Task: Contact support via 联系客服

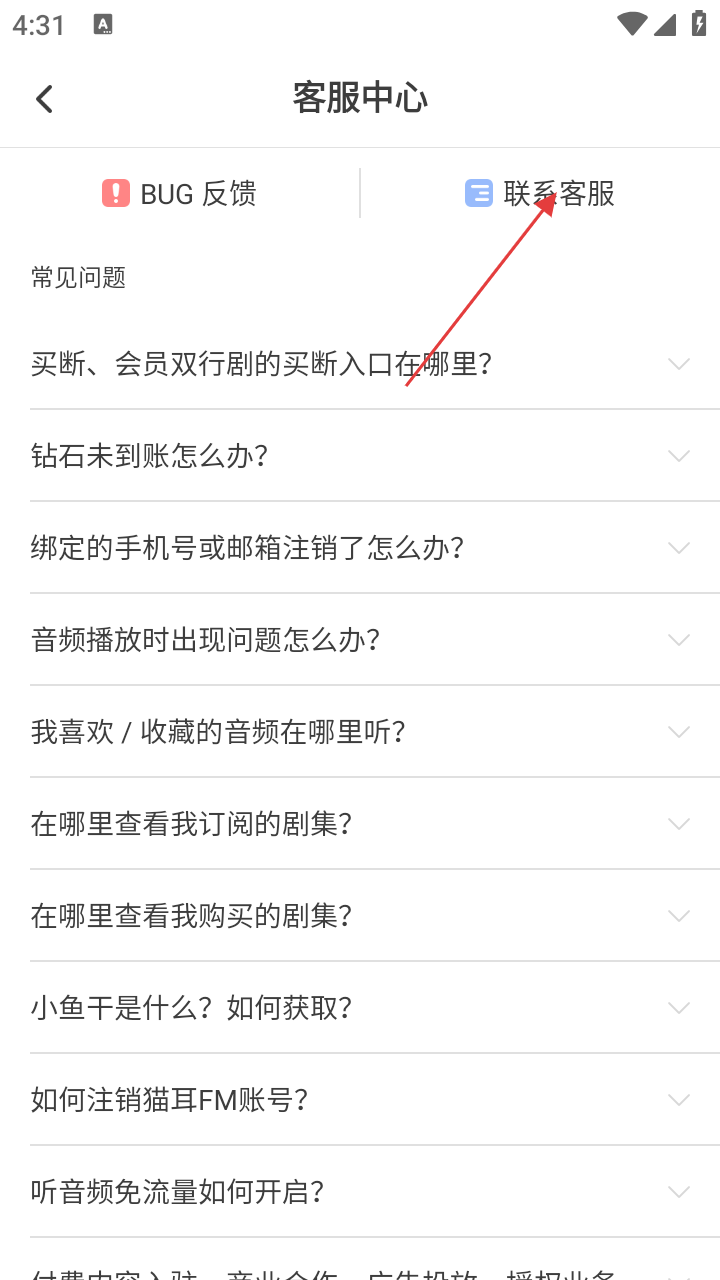Action: click(540, 193)
